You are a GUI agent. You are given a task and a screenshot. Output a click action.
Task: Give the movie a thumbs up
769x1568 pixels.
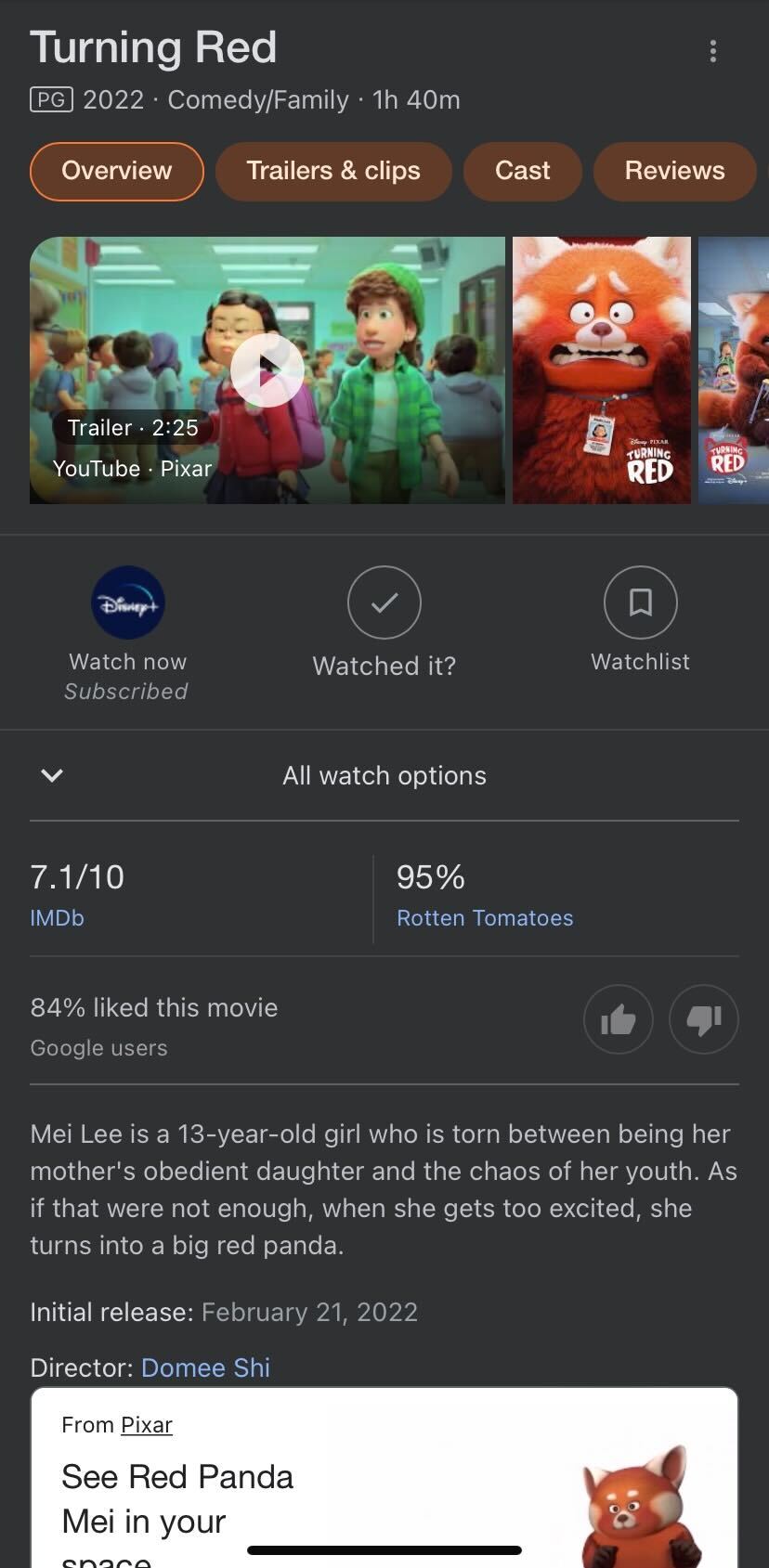tap(619, 1019)
